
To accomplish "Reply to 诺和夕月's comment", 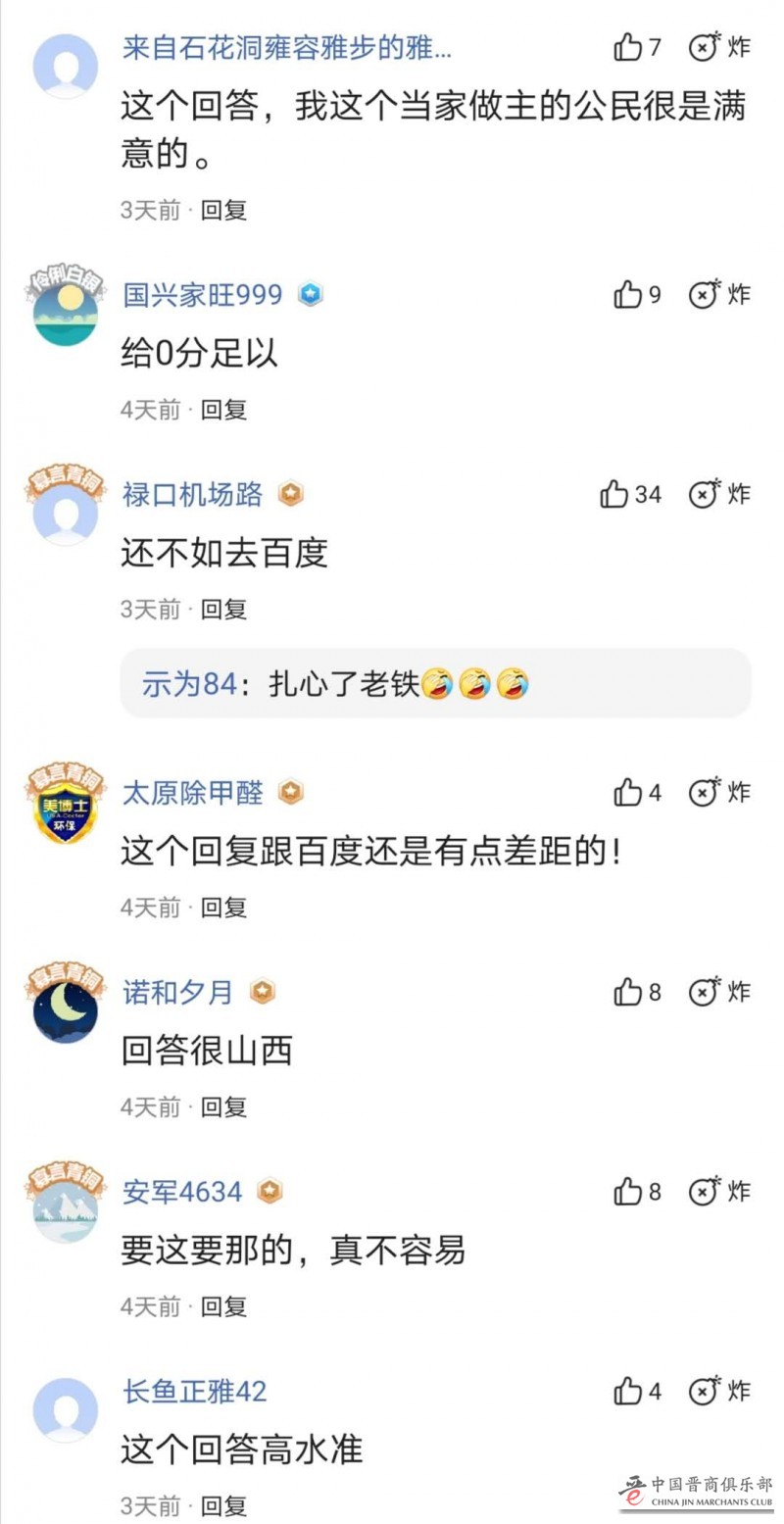I will tap(223, 1107).
